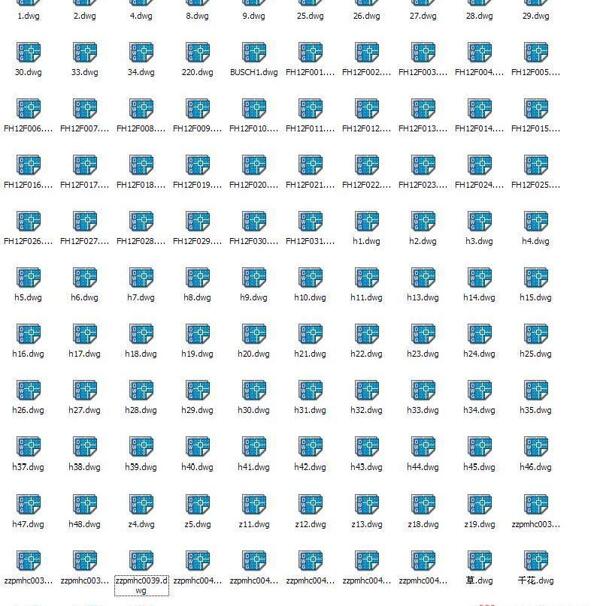The width and height of the screenshot is (600, 606).
Task: Open h37.dwg drawing
Action: pyautogui.click(x=28, y=449)
